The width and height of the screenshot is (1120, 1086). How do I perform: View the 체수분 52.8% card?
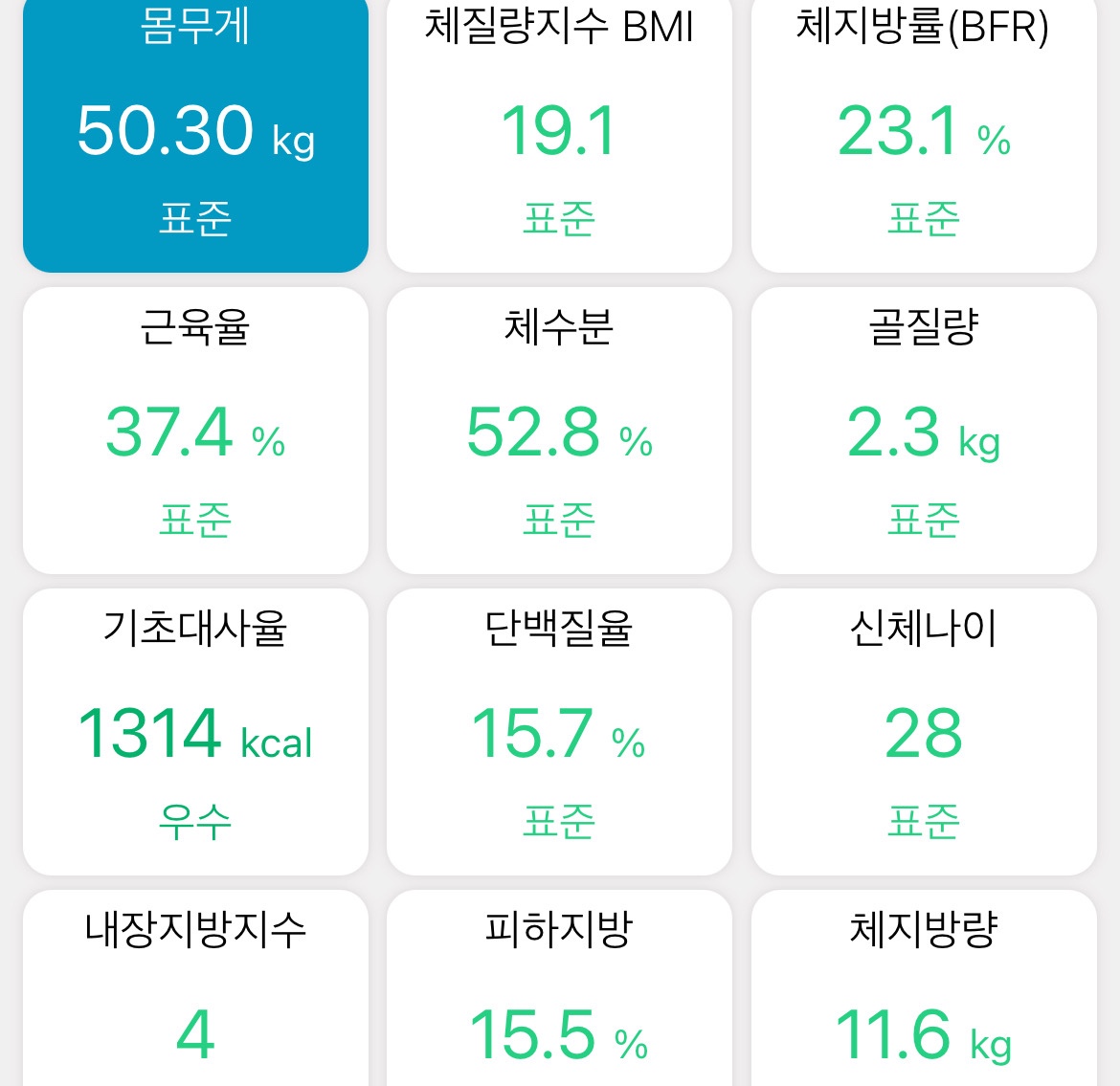click(559, 431)
